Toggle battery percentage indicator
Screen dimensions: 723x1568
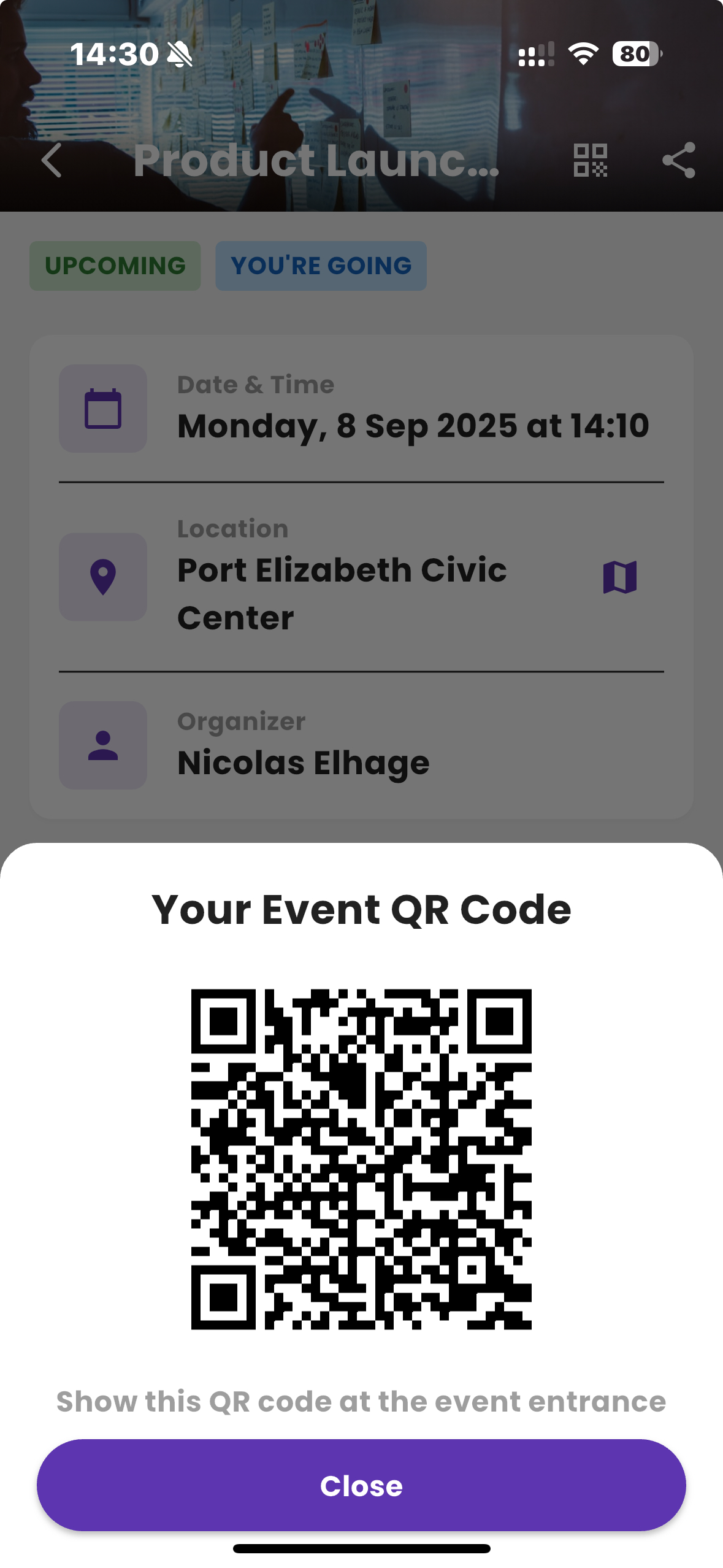click(x=635, y=55)
